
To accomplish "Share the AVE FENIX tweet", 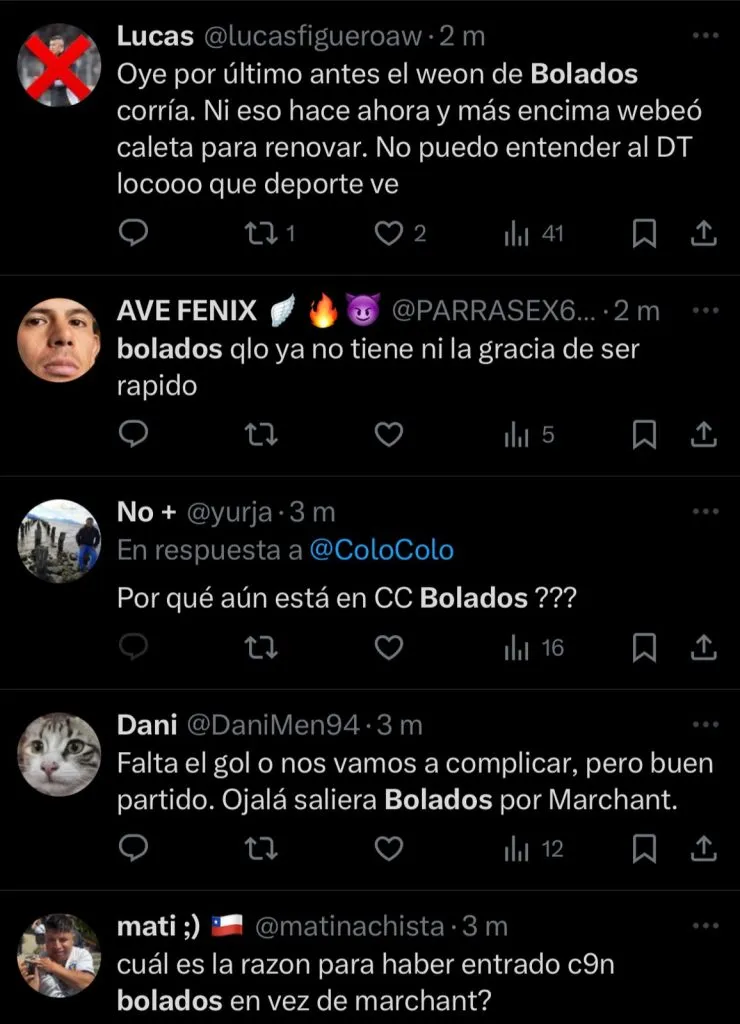I will click(704, 434).
